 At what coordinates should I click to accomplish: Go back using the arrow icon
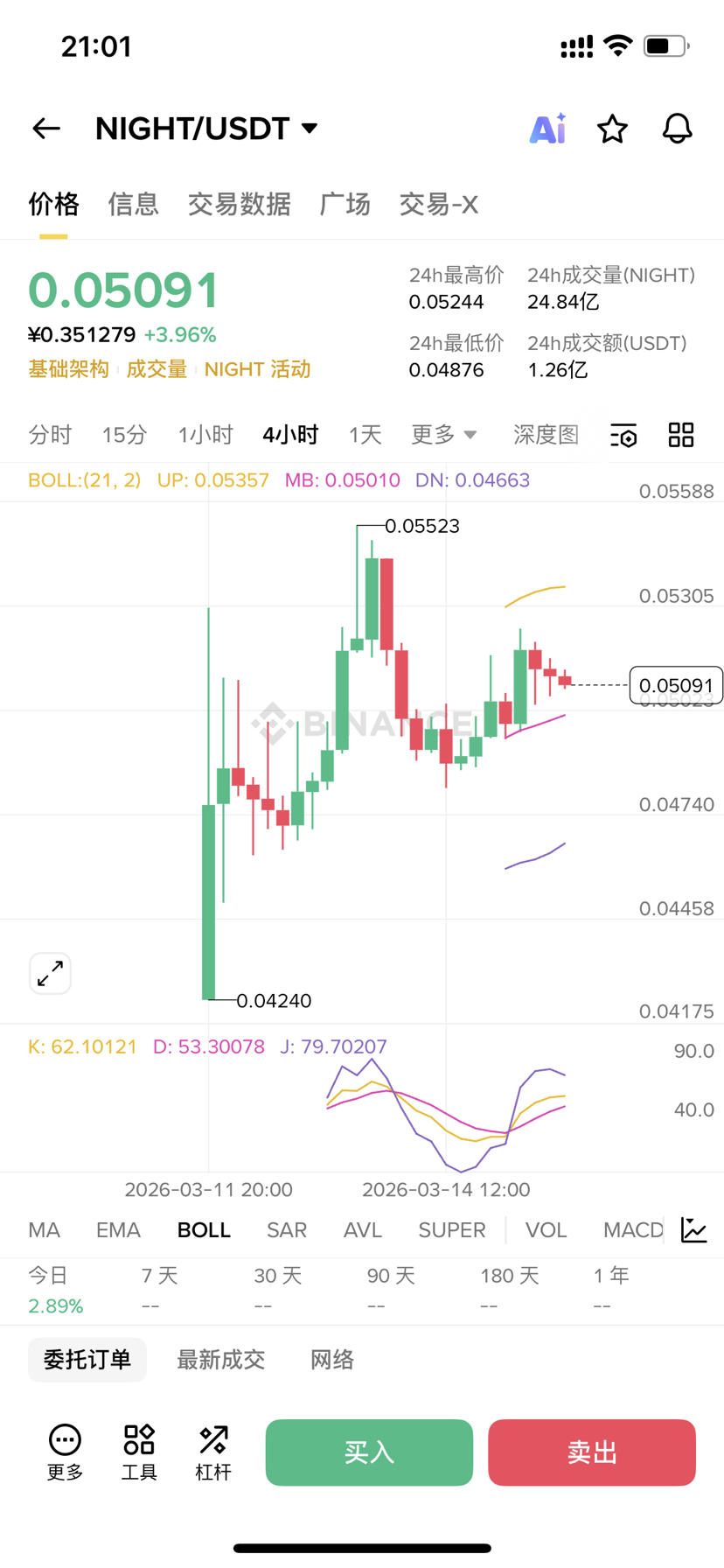[46, 129]
